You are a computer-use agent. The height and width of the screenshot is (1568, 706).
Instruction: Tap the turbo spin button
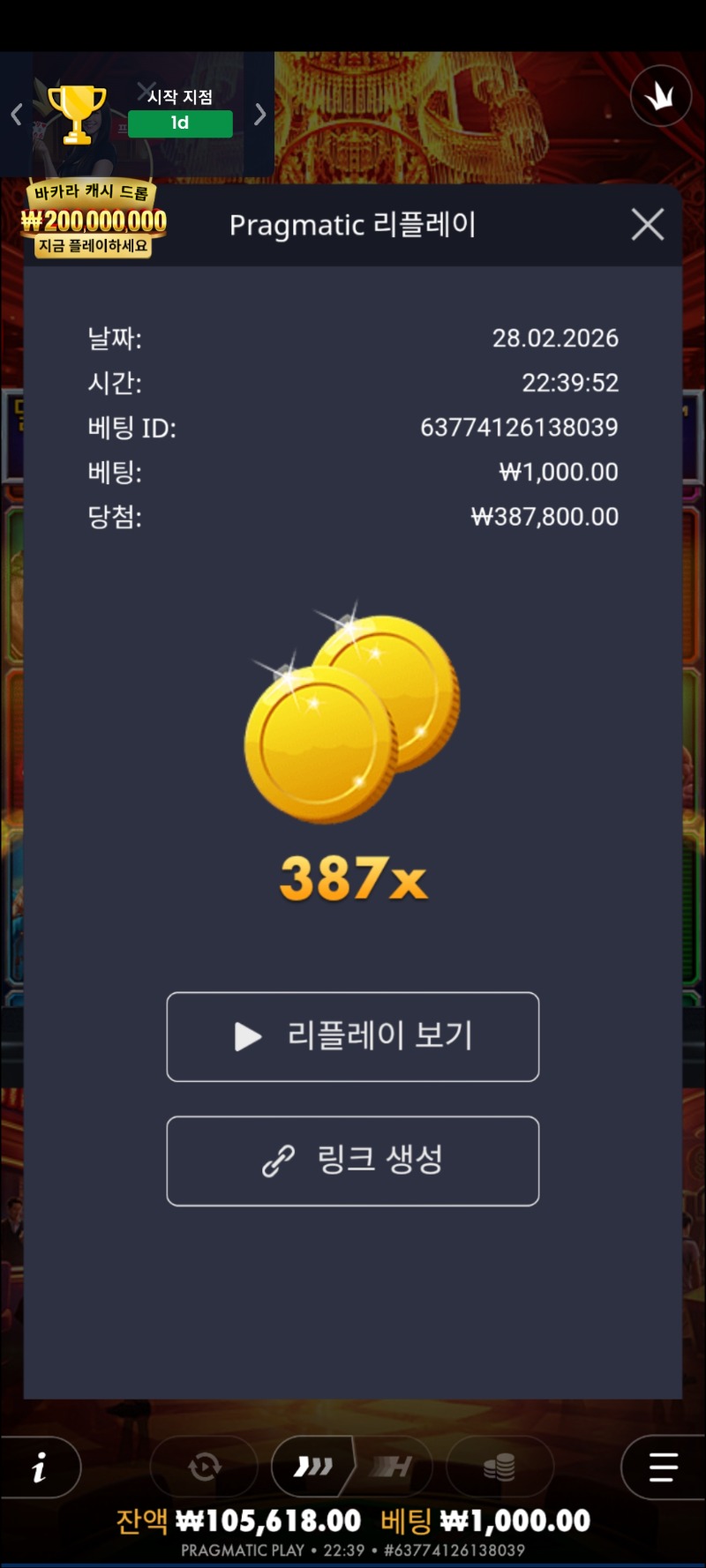(392, 1467)
